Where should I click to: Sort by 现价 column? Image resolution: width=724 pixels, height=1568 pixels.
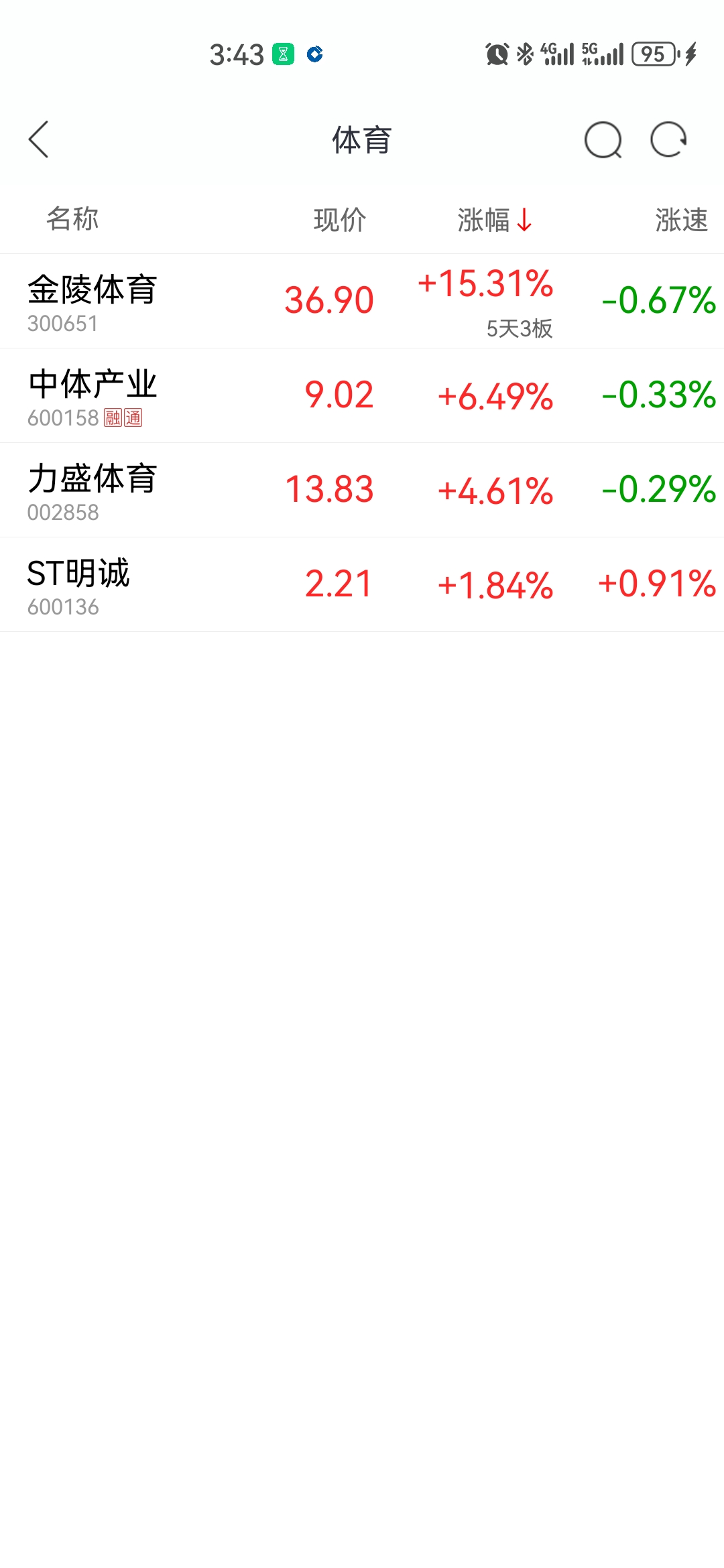click(x=340, y=220)
